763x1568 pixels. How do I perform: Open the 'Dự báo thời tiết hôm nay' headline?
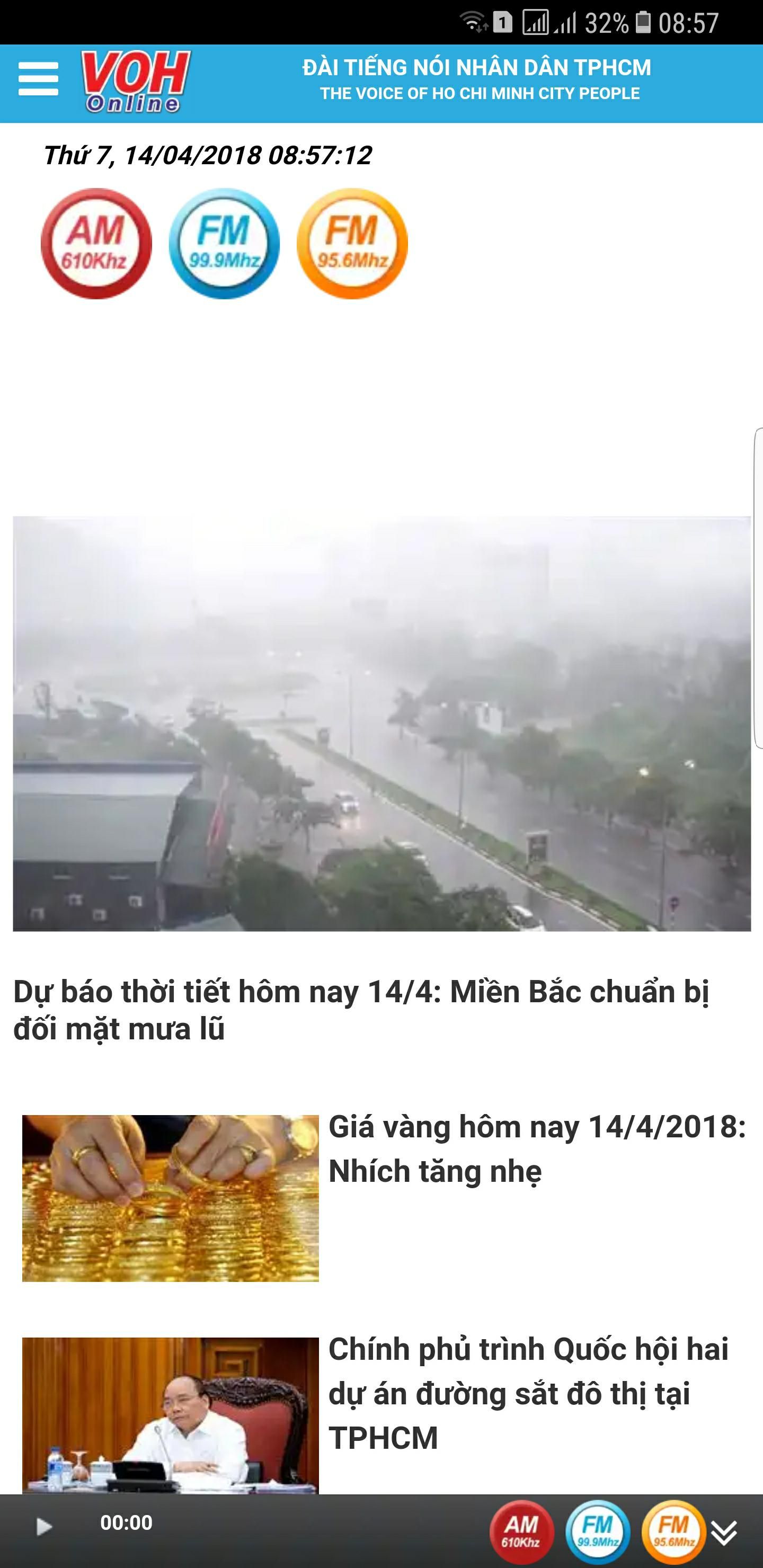click(x=360, y=1009)
